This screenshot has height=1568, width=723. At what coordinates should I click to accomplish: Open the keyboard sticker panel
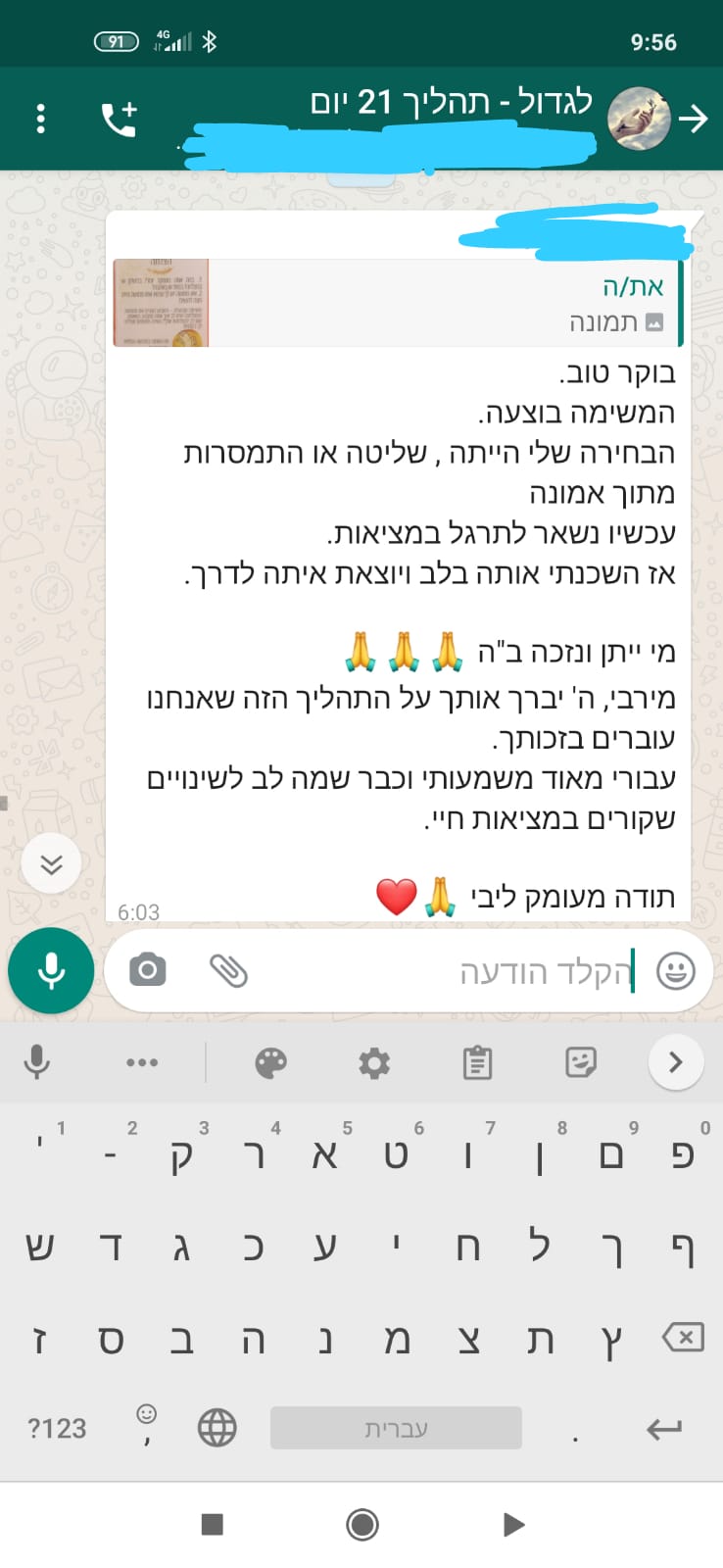point(581,1062)
